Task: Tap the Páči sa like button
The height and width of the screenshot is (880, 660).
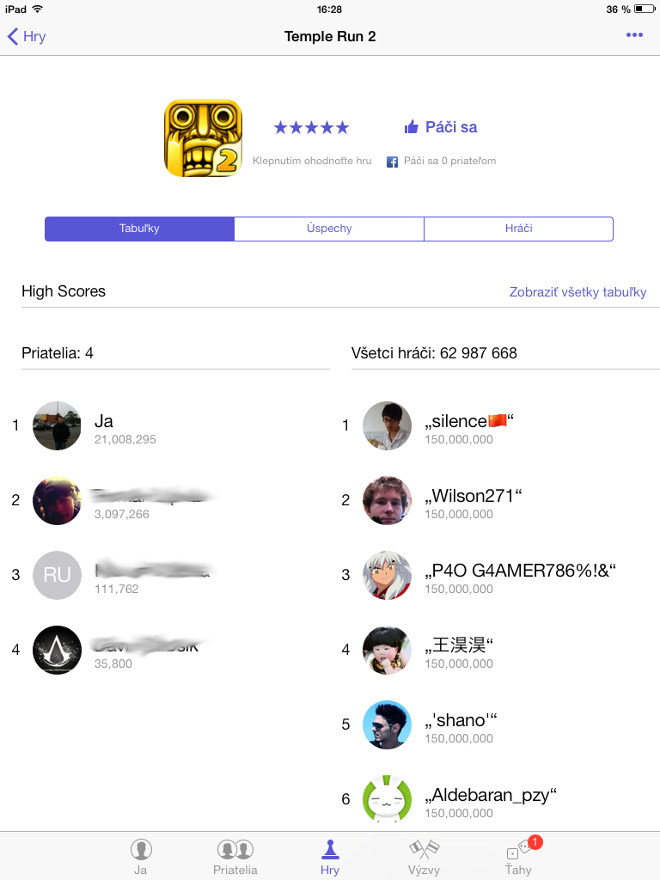Action: (440, 127)
